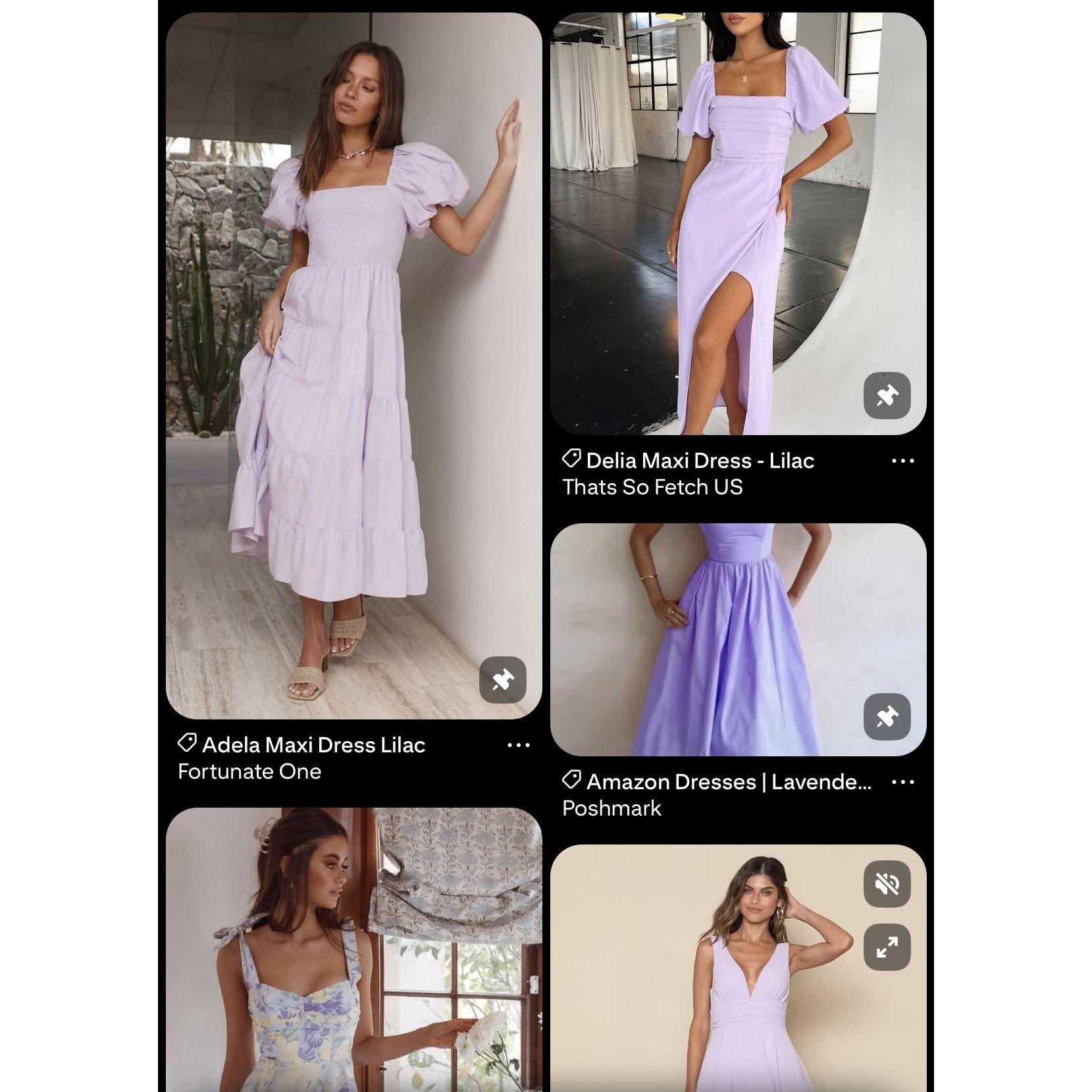Image resolution: width=1092 pixels, height=1092 pixels.
Task: View the Delia Maxi Dress - Lilac pin
Action: [x=737, y=224]
